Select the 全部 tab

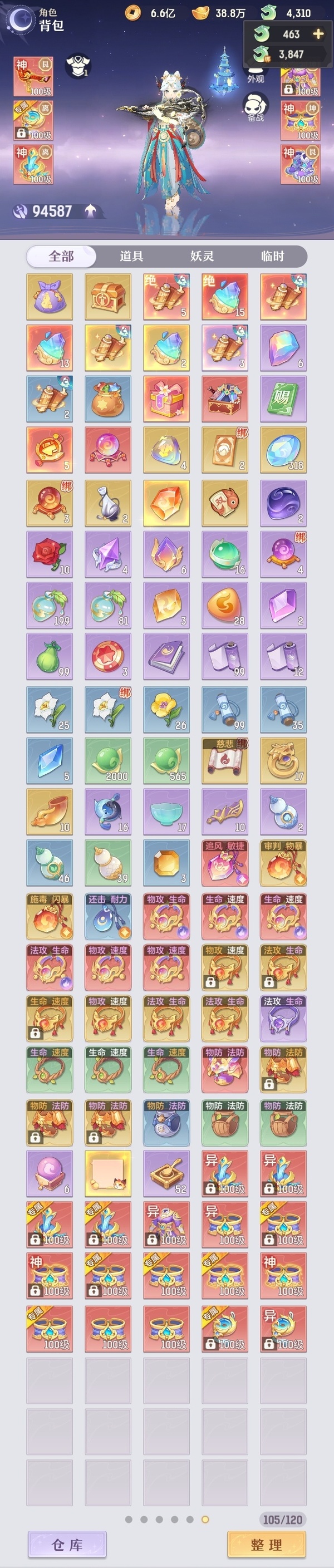coord(61,256)
